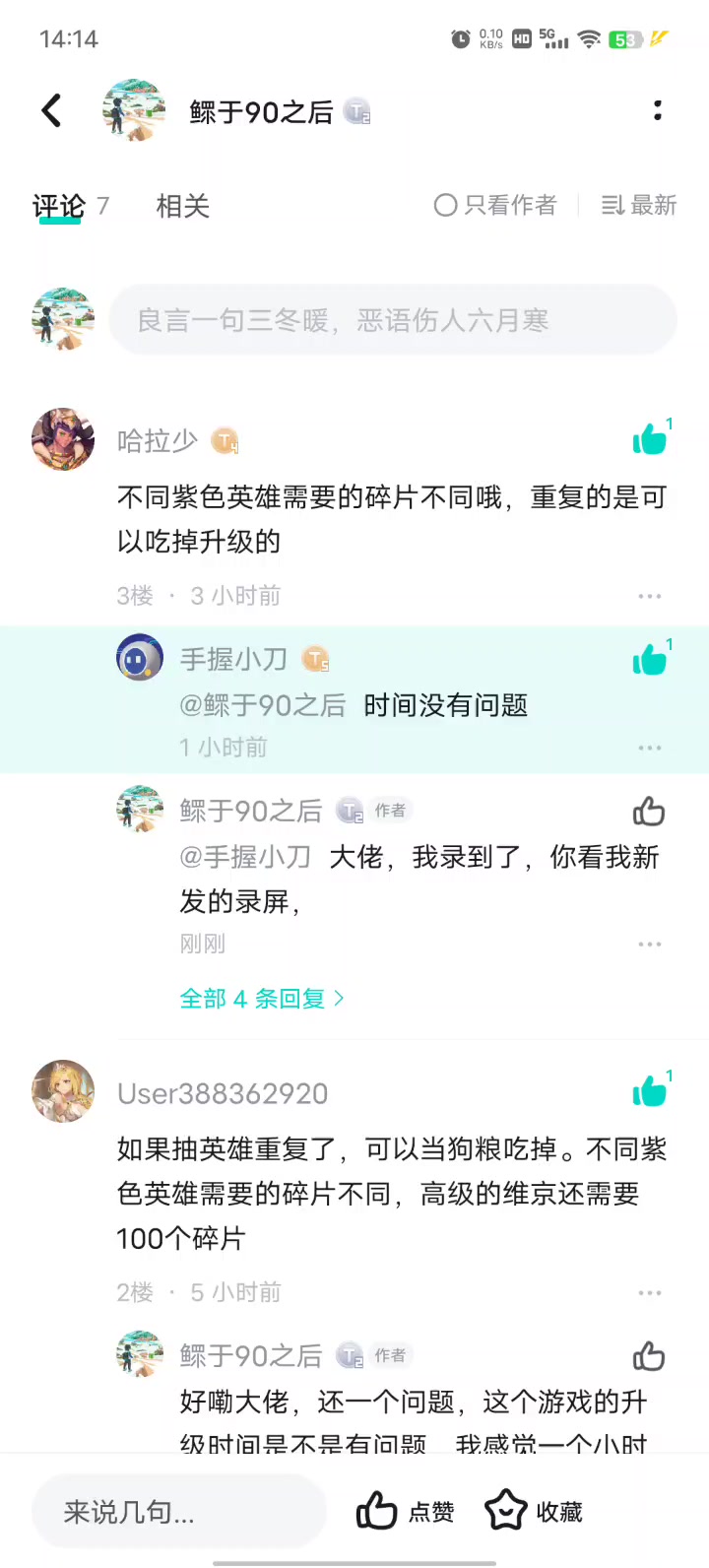Switch to the 相关 tab
Viewport: 709px width, 1568px height.
pyautogui.click(x=183, y=206)
